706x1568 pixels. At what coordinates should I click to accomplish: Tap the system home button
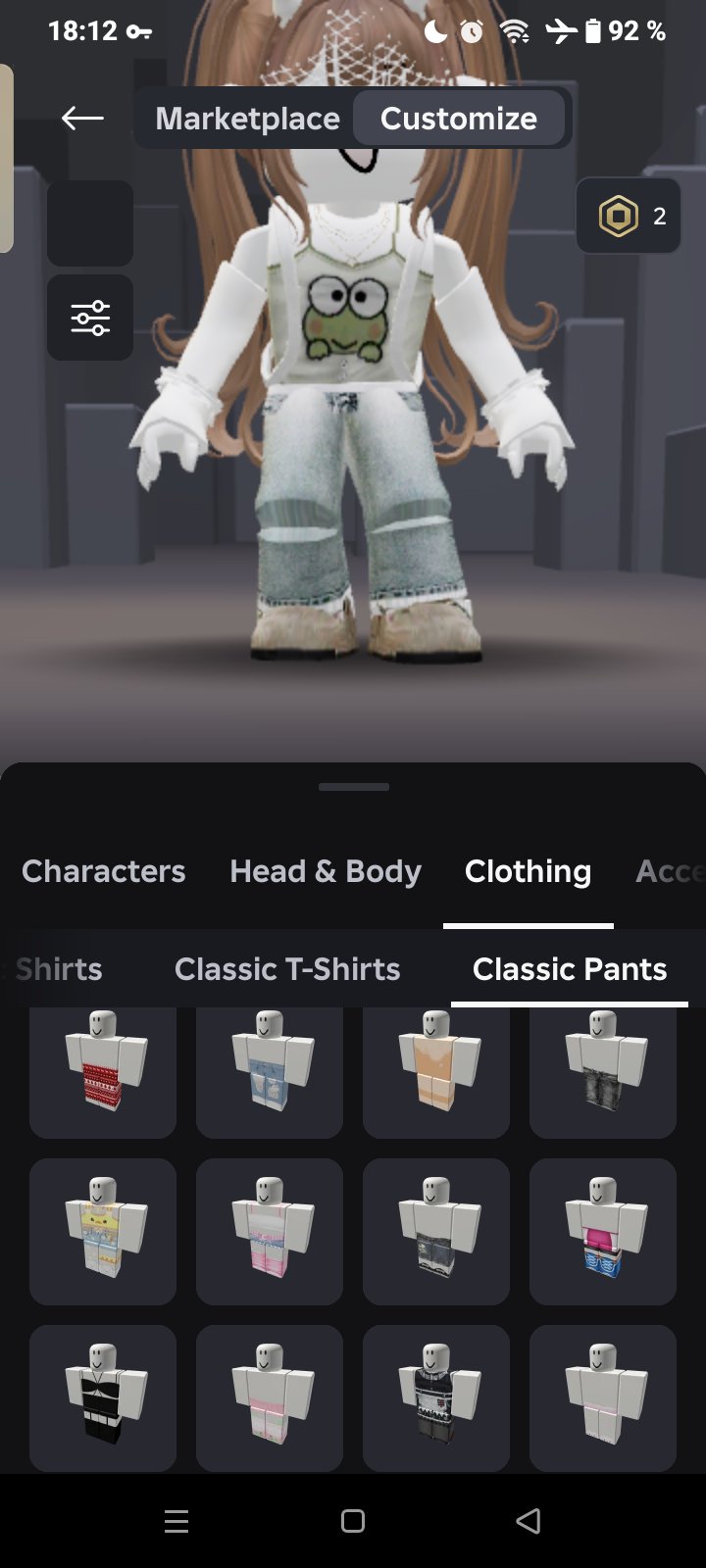pyautogui.click(x=353, y=1521)
